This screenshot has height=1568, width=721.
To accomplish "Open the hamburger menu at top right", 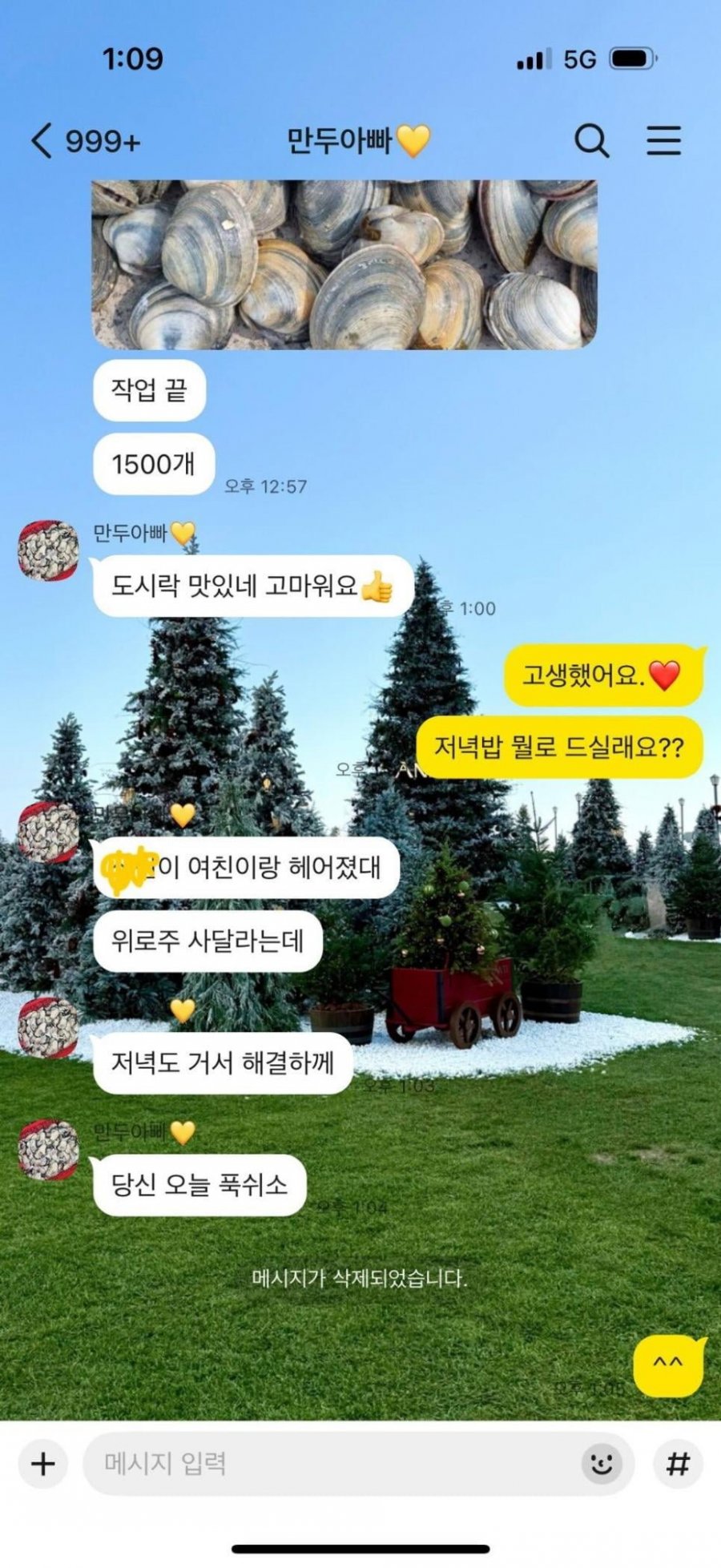I will click(664, 141).
